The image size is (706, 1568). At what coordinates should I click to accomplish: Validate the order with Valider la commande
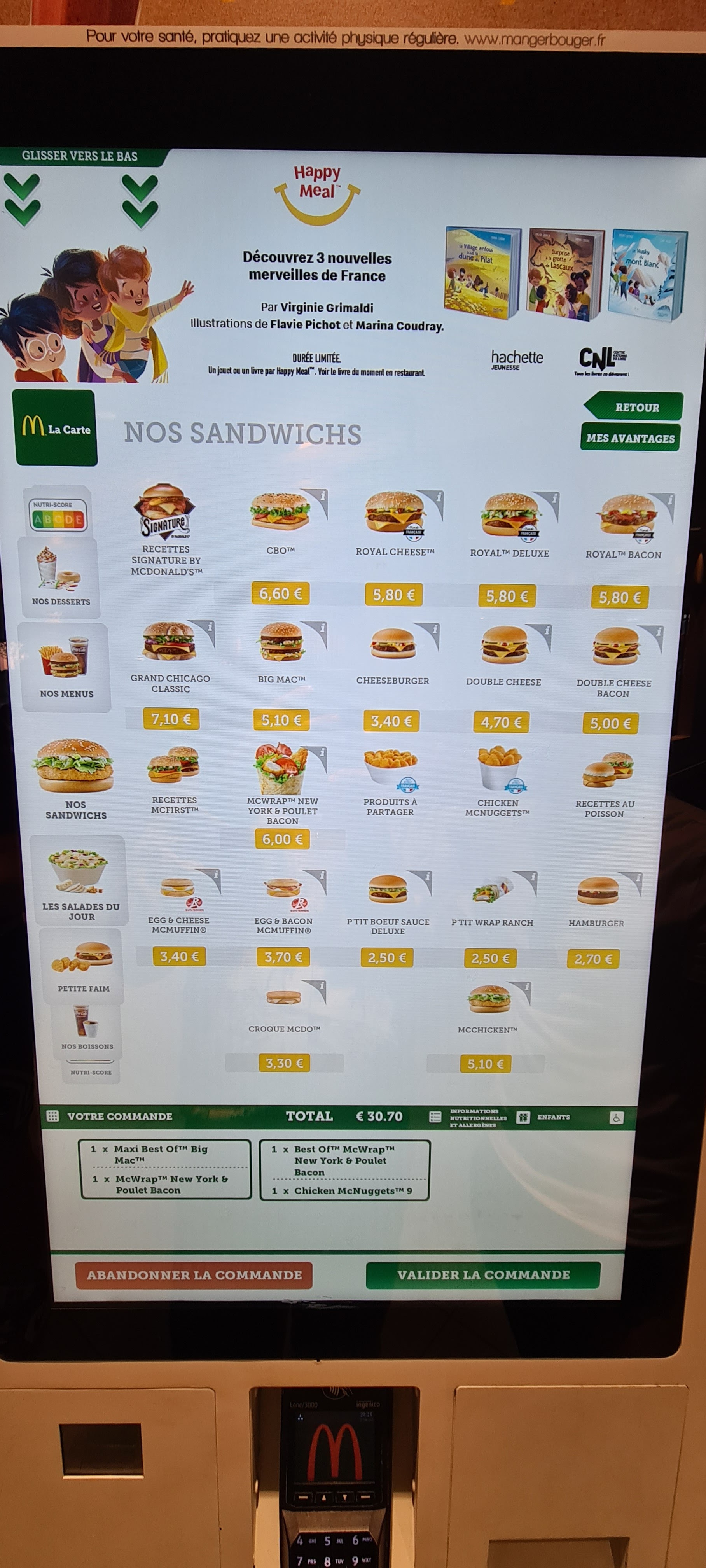tap(483, 1274)
